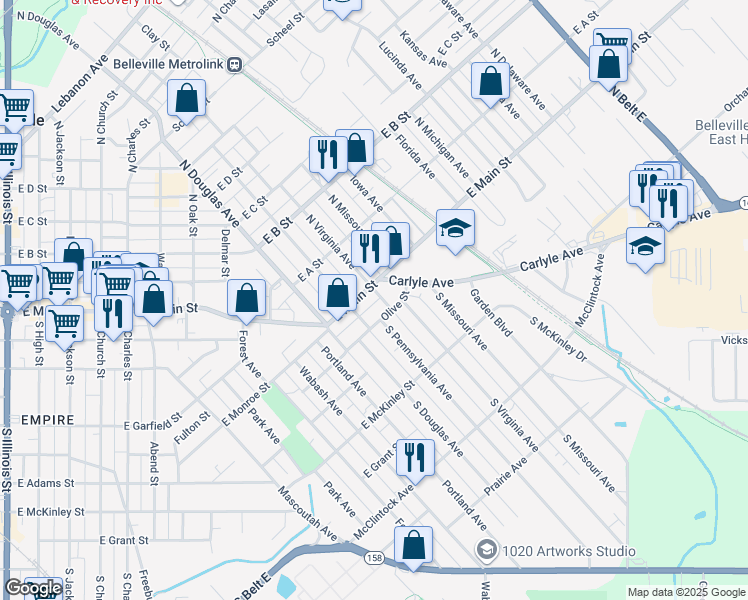Tap the school marker on E Main St
The image size is (748, 600).
(455, 229)
